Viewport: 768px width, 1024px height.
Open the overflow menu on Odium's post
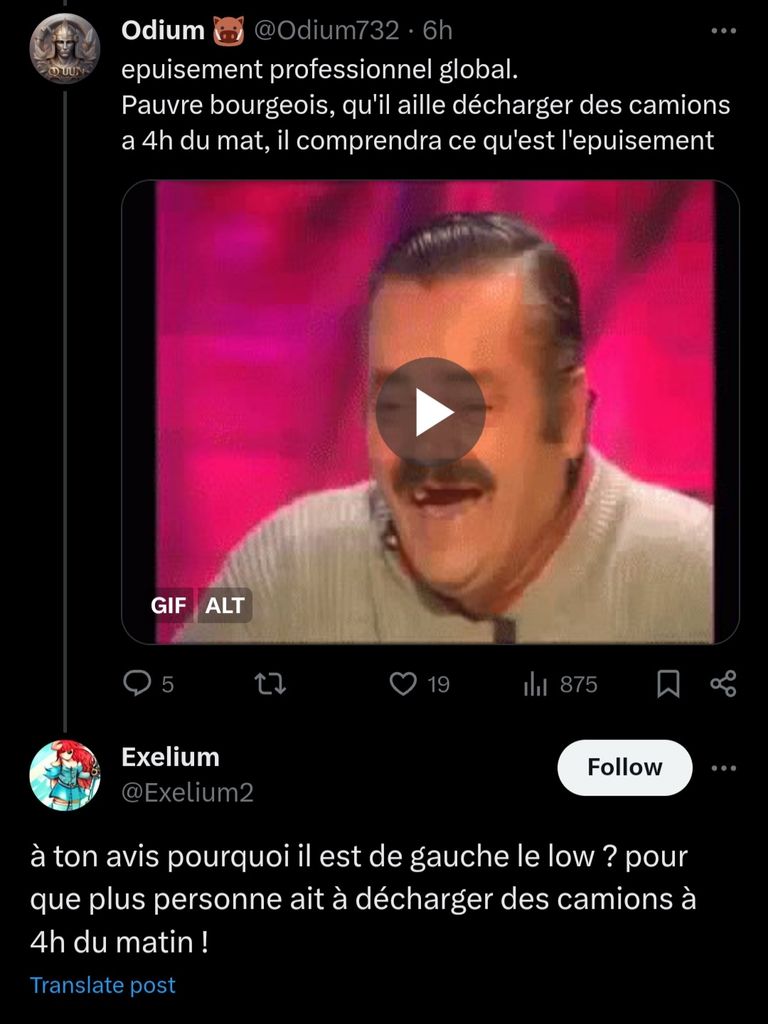722,31
